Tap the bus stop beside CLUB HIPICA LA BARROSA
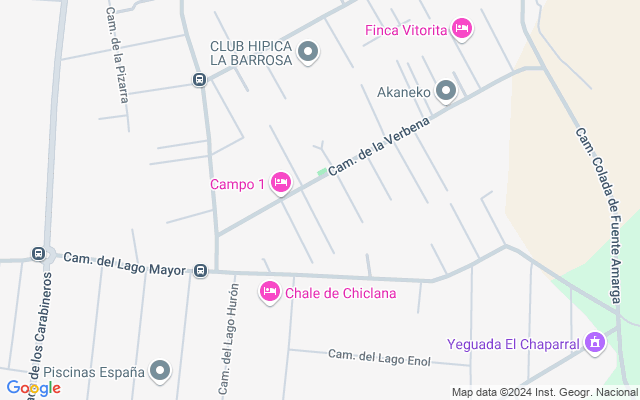Screen dimensions: 640x400 199,80
